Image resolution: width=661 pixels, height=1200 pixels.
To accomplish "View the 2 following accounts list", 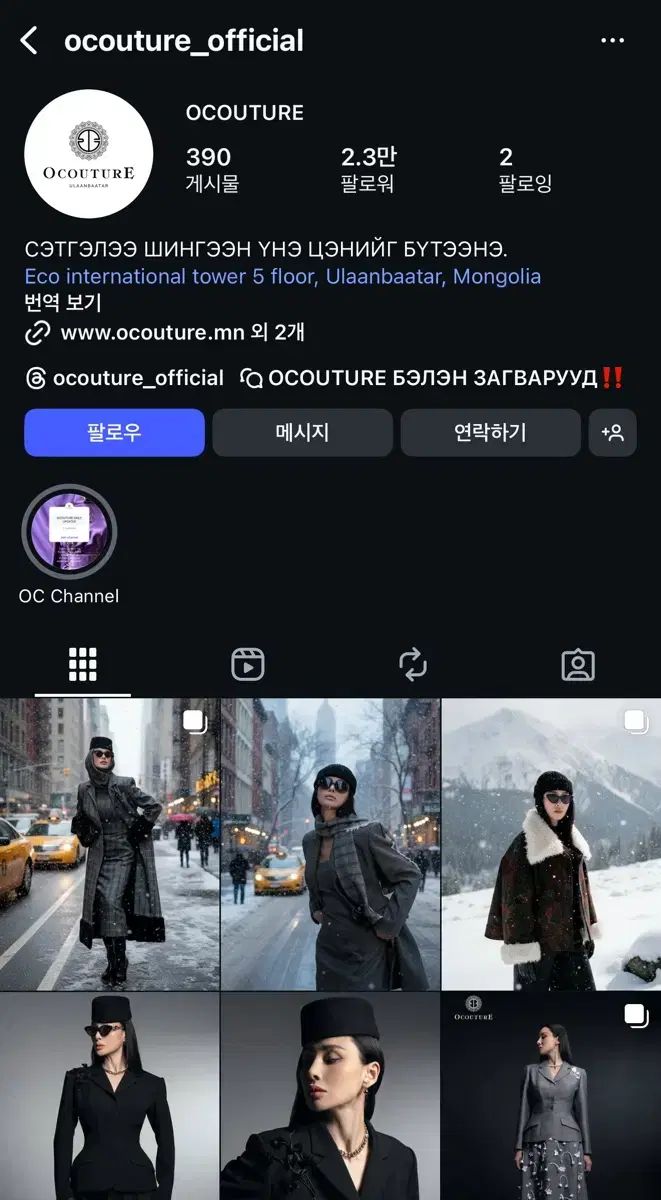I will click(524, 169).
